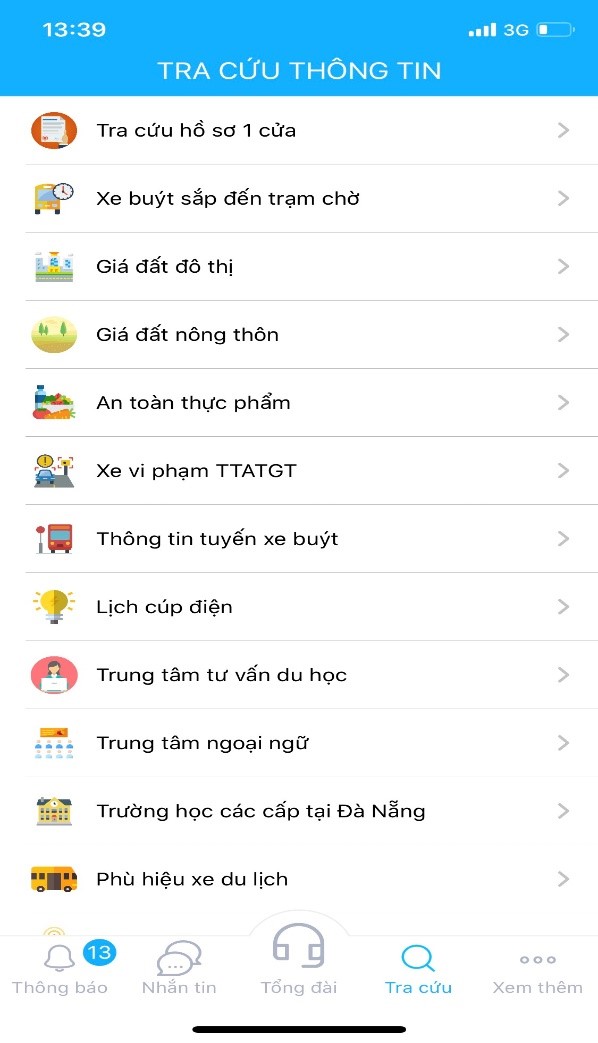This screenshot has width=598, height=1043.
Task: Open Trung tâm ngoại ngữ
Action: (299, 742)
